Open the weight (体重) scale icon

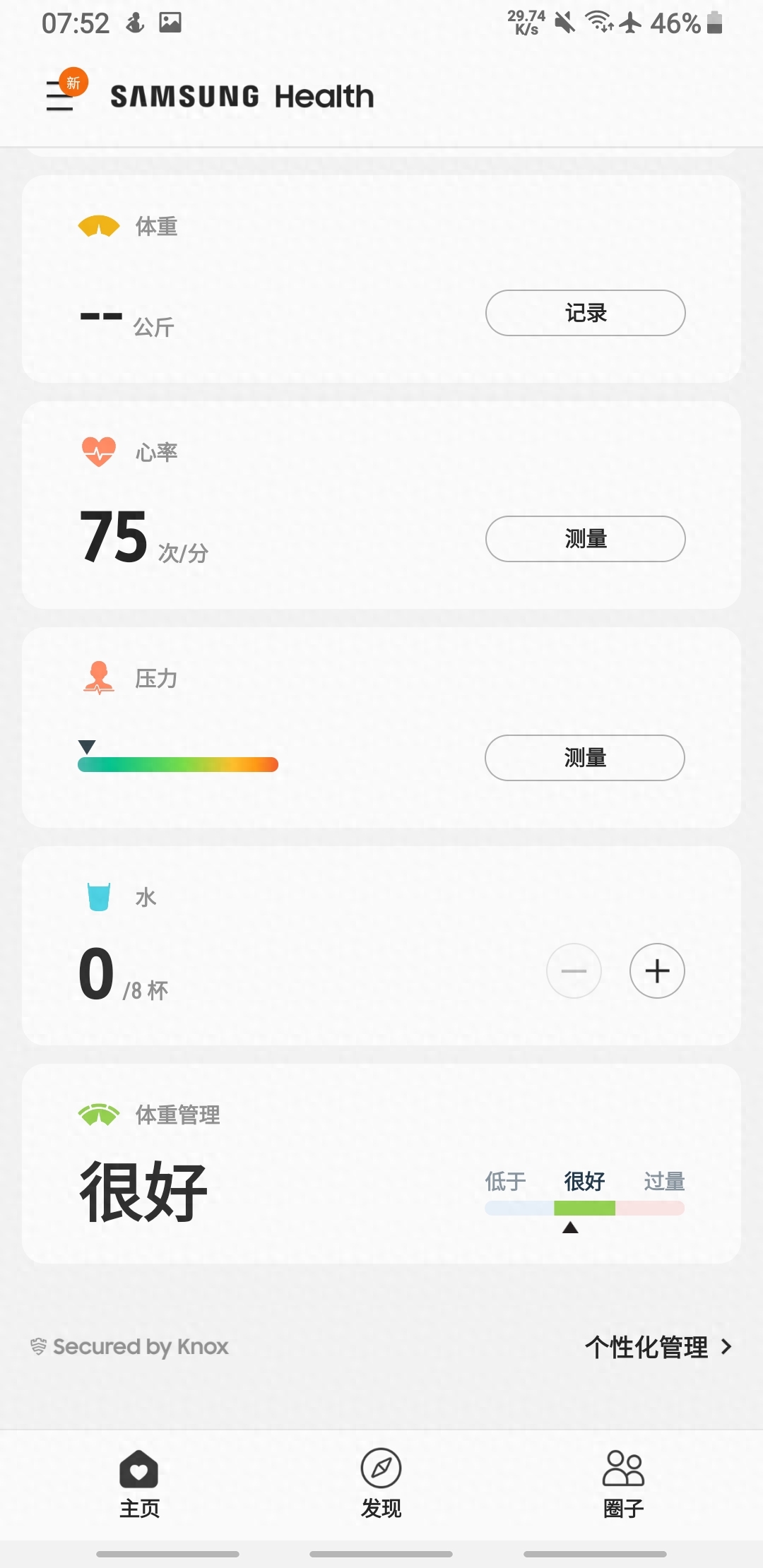[x=100, y=226]
